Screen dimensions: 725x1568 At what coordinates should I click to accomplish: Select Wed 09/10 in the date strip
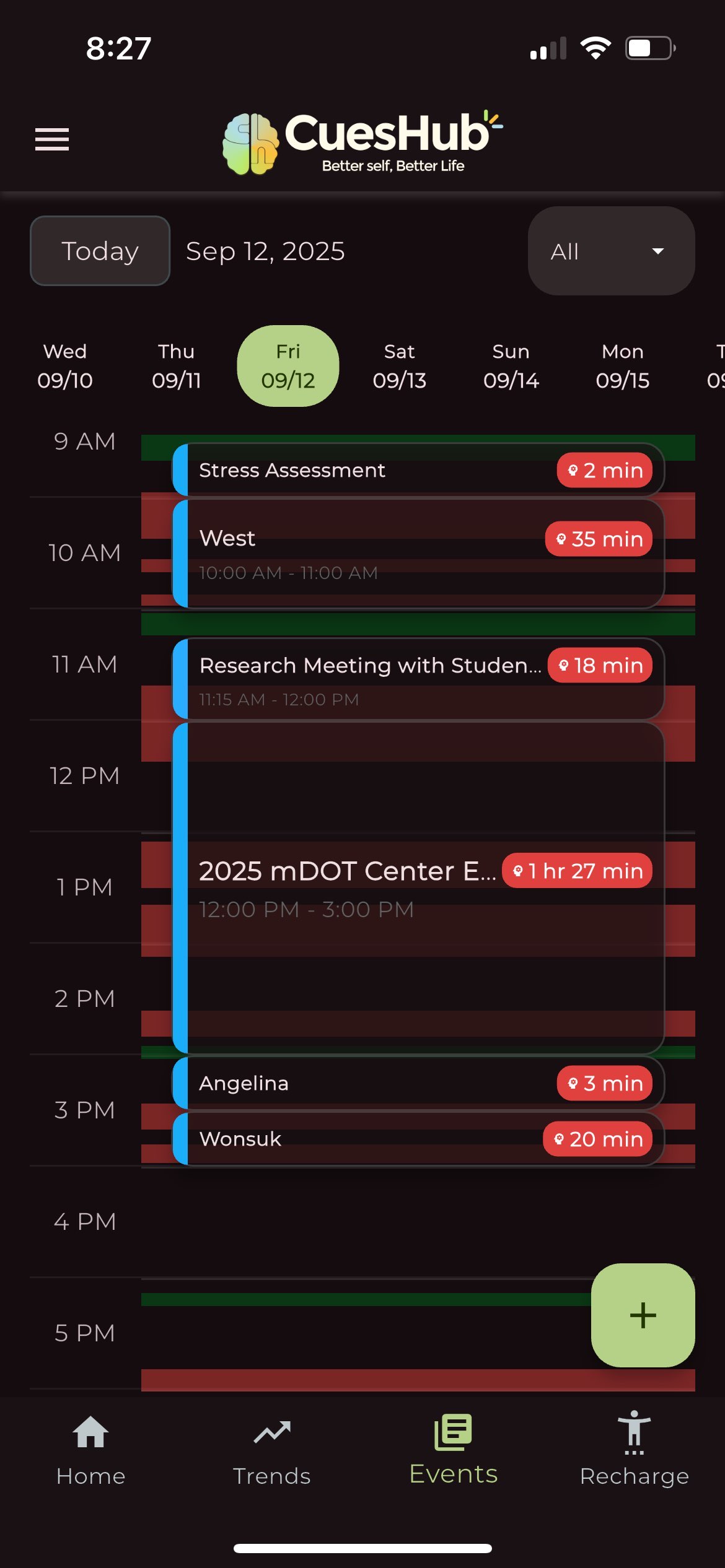click(65, 366)
